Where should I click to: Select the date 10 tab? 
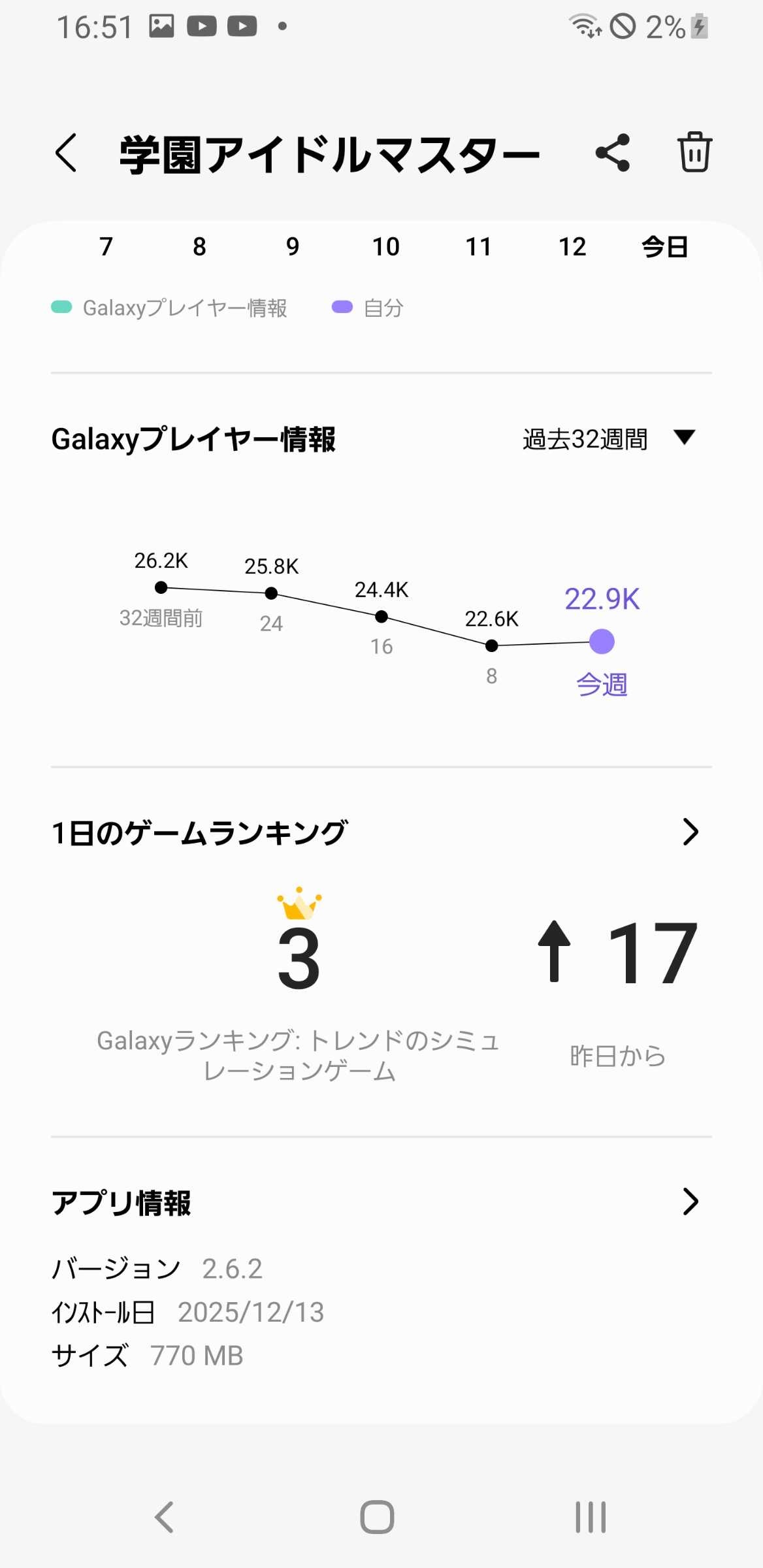click(385, 247)
